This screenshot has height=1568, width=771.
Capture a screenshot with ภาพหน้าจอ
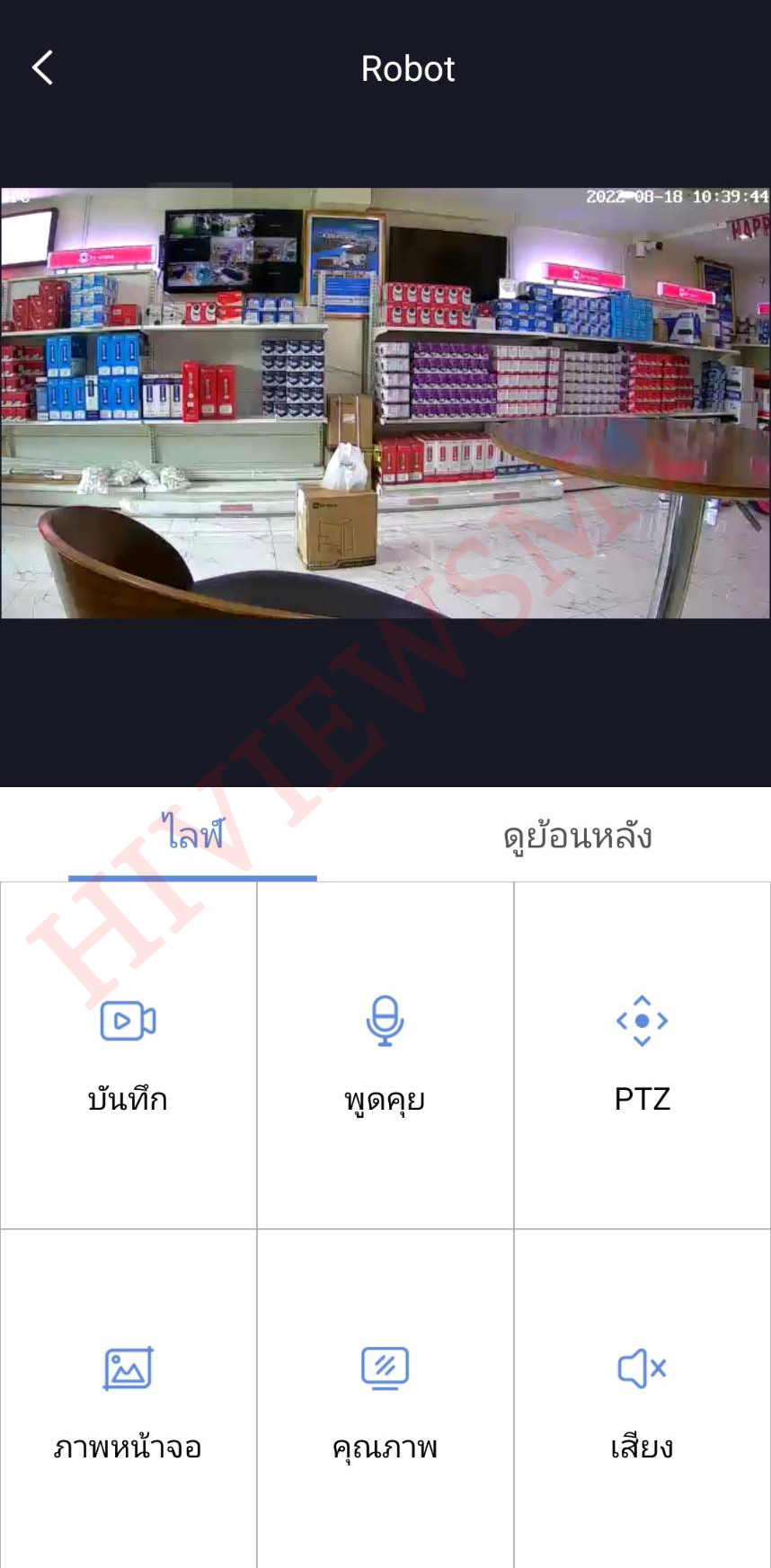coord(128,1400)
